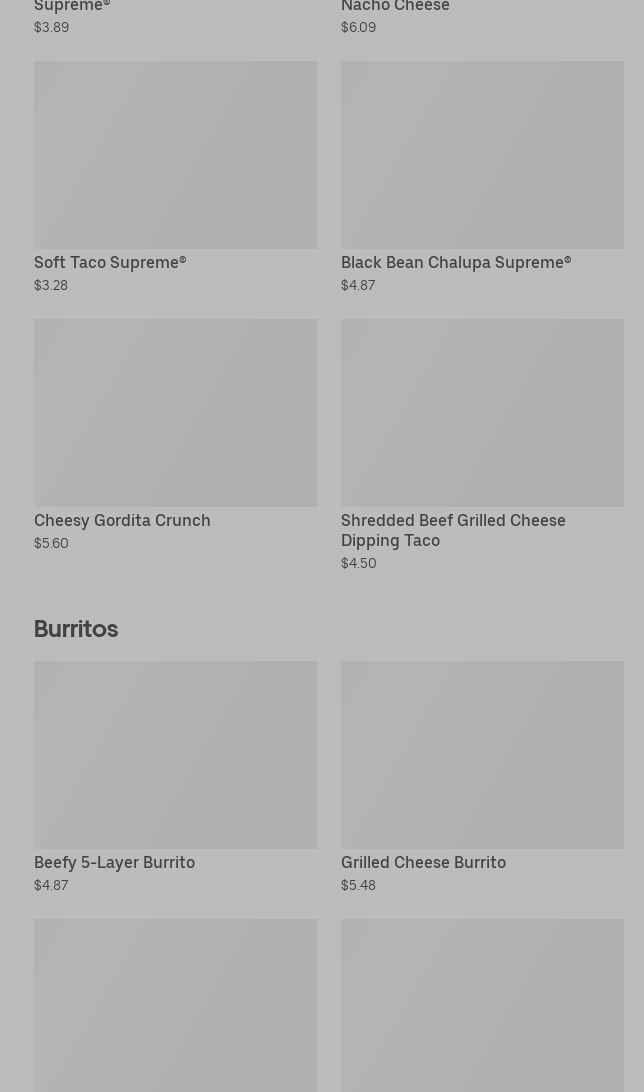
Task: Open the Nacho Cheese item priced $6.09
Action: point(395,8)
